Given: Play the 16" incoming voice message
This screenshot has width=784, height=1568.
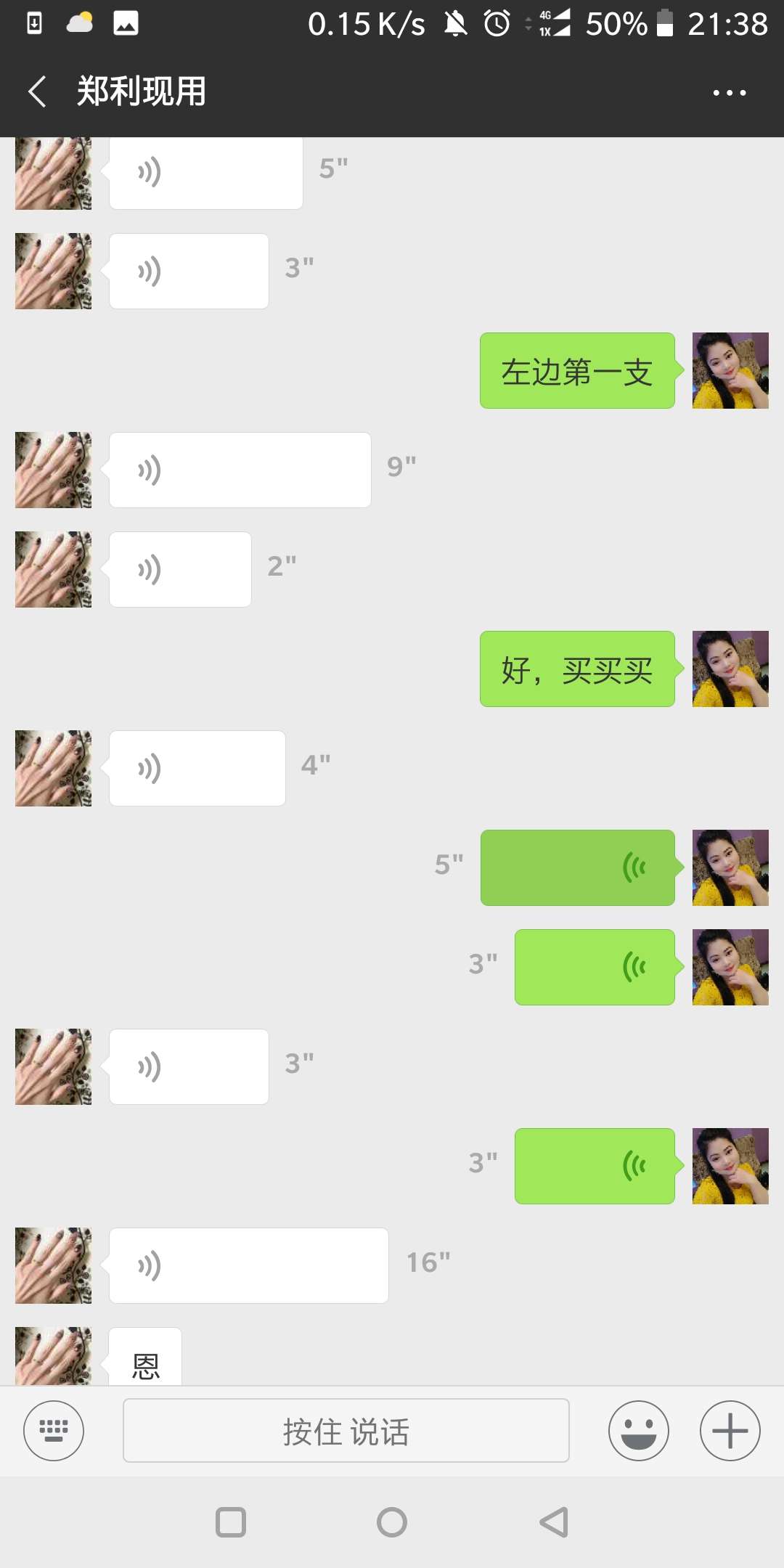Looking at the screenshot, I should coord(248,1265).
